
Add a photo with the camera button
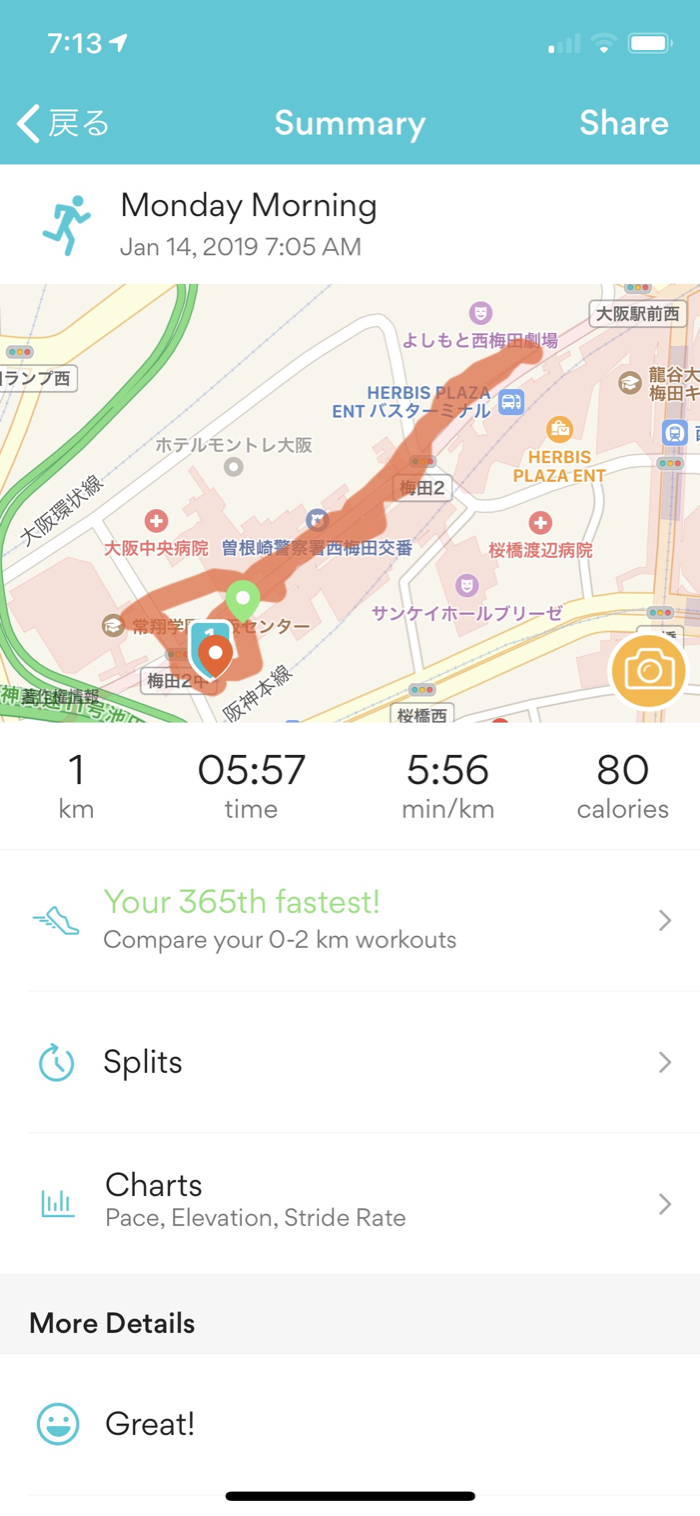pyautogui.click(x=648, y=671)
